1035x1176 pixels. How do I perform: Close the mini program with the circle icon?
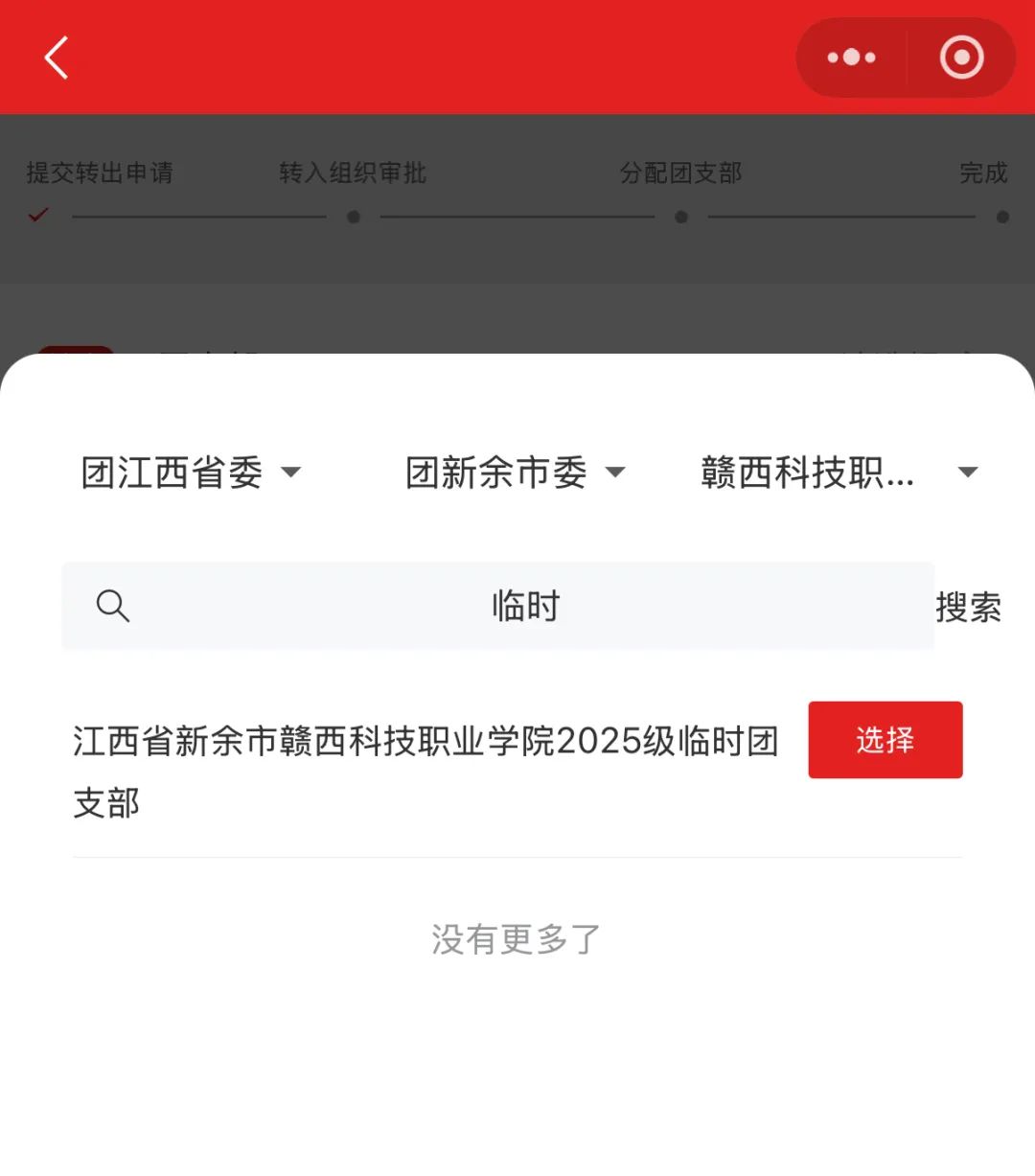coord(961,58)
